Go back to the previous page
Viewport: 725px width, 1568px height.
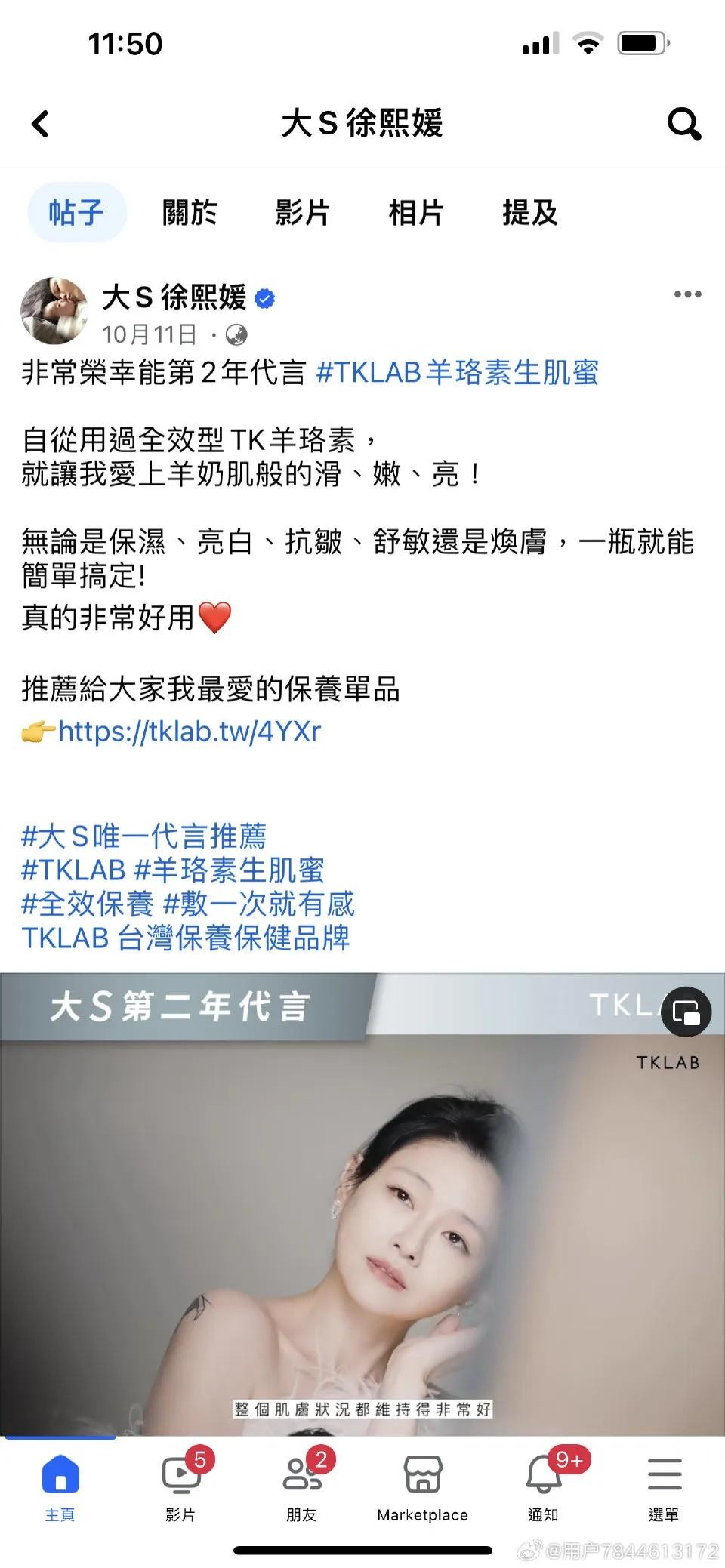tap(41, 124)
